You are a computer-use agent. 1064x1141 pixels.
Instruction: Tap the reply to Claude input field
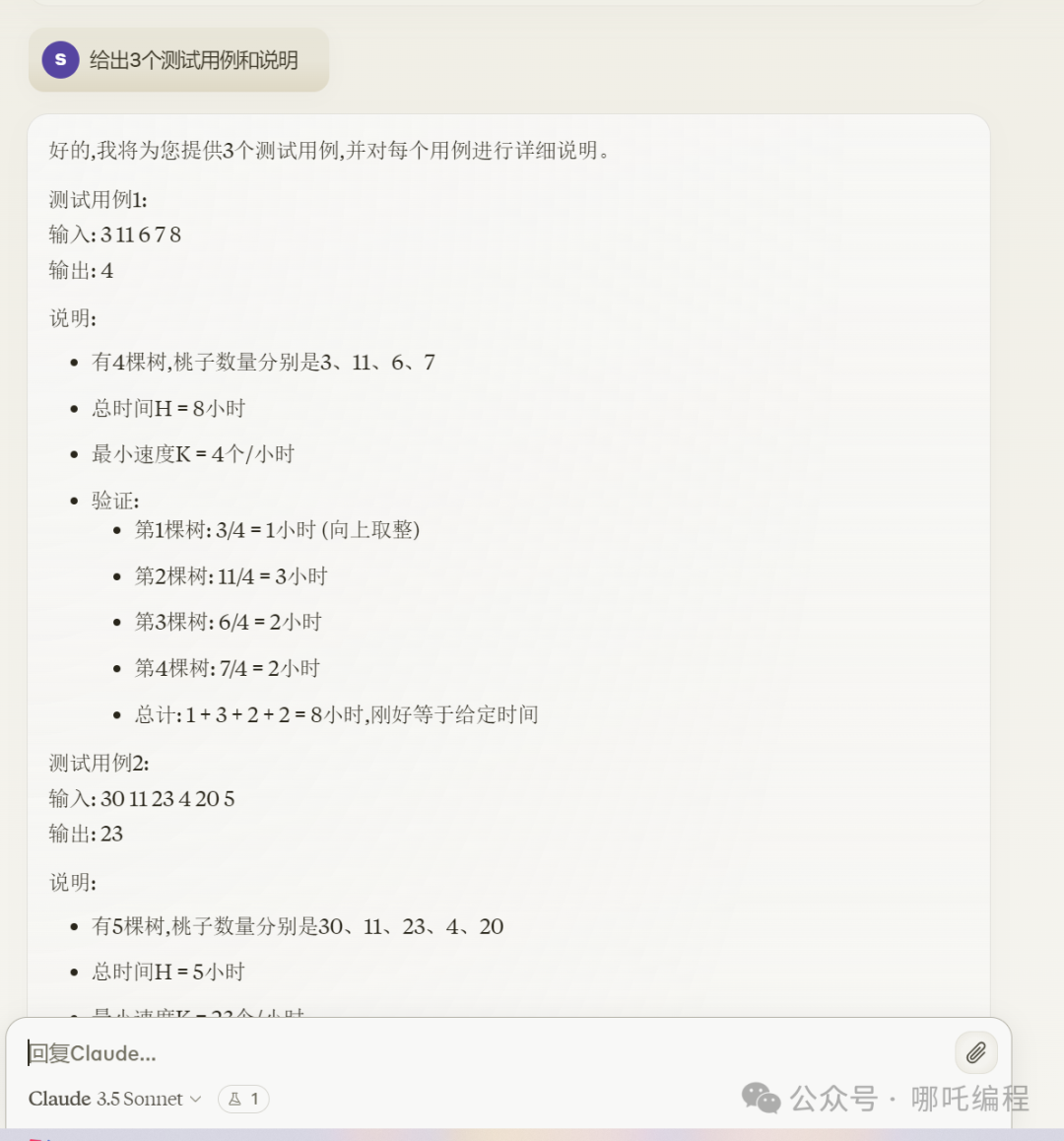click(473, 1053)
